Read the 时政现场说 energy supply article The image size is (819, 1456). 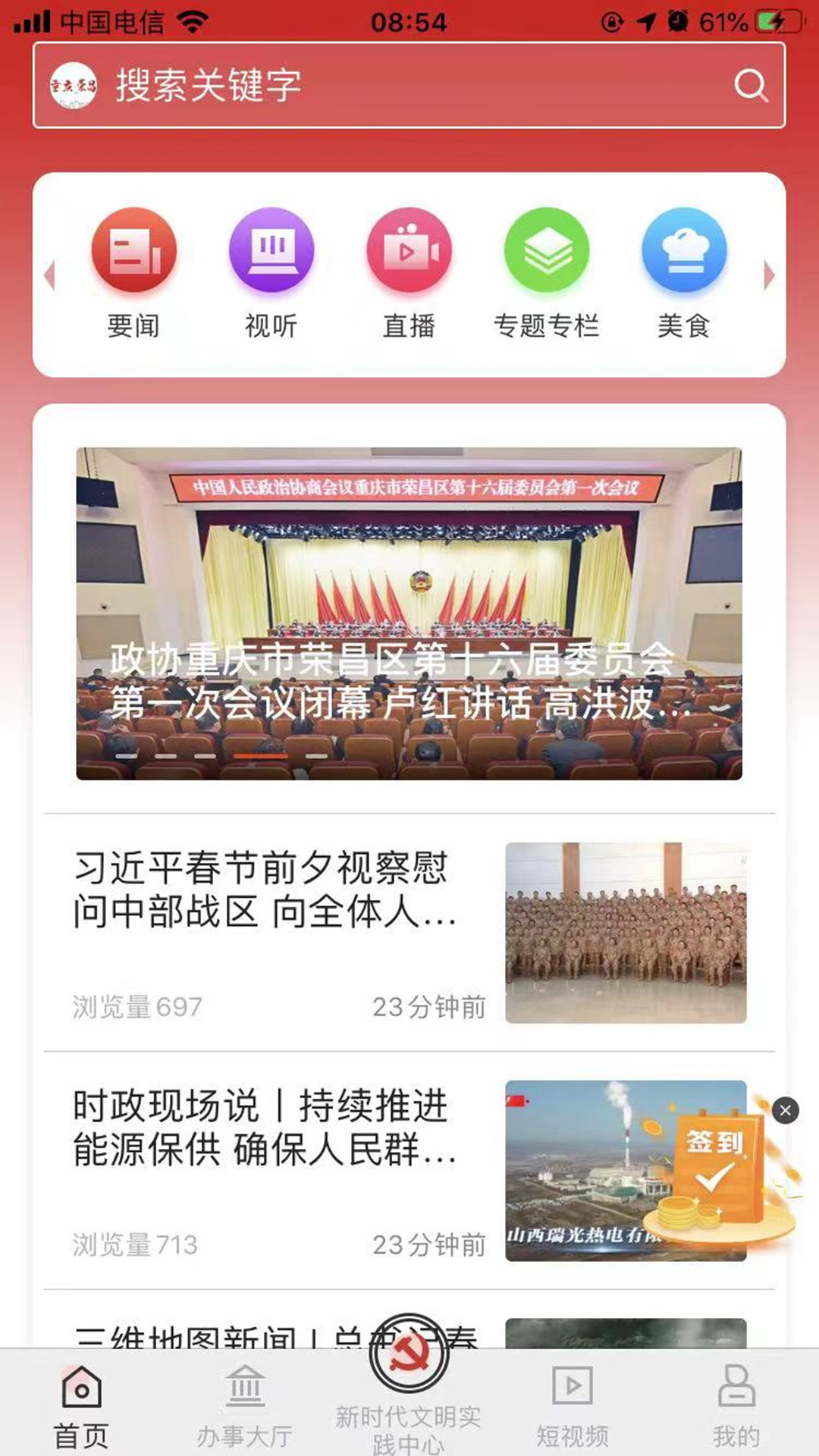coord(265,1128)
